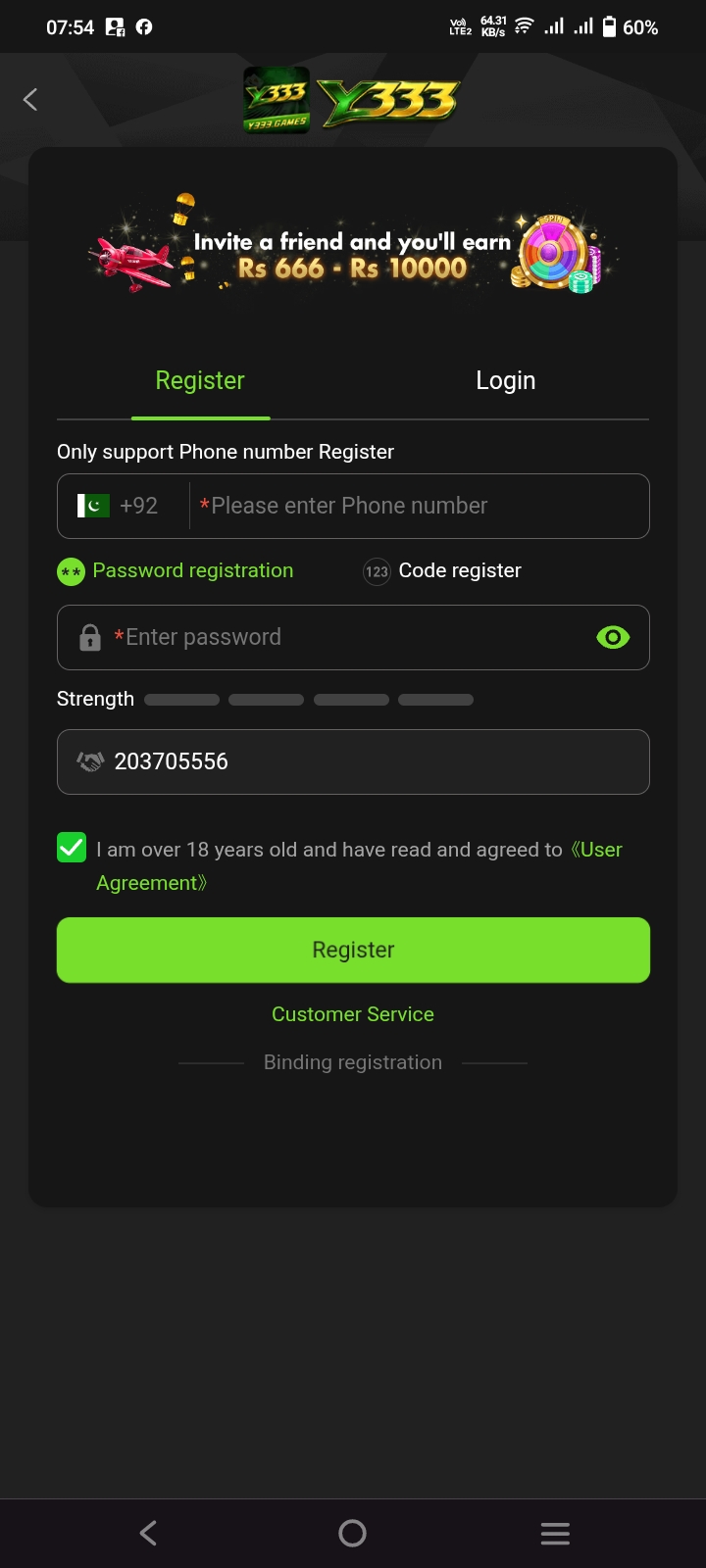The height and width of the screenshot is (1568, 706).
Task: Choose Code register option
Action: tap(442, 570)
